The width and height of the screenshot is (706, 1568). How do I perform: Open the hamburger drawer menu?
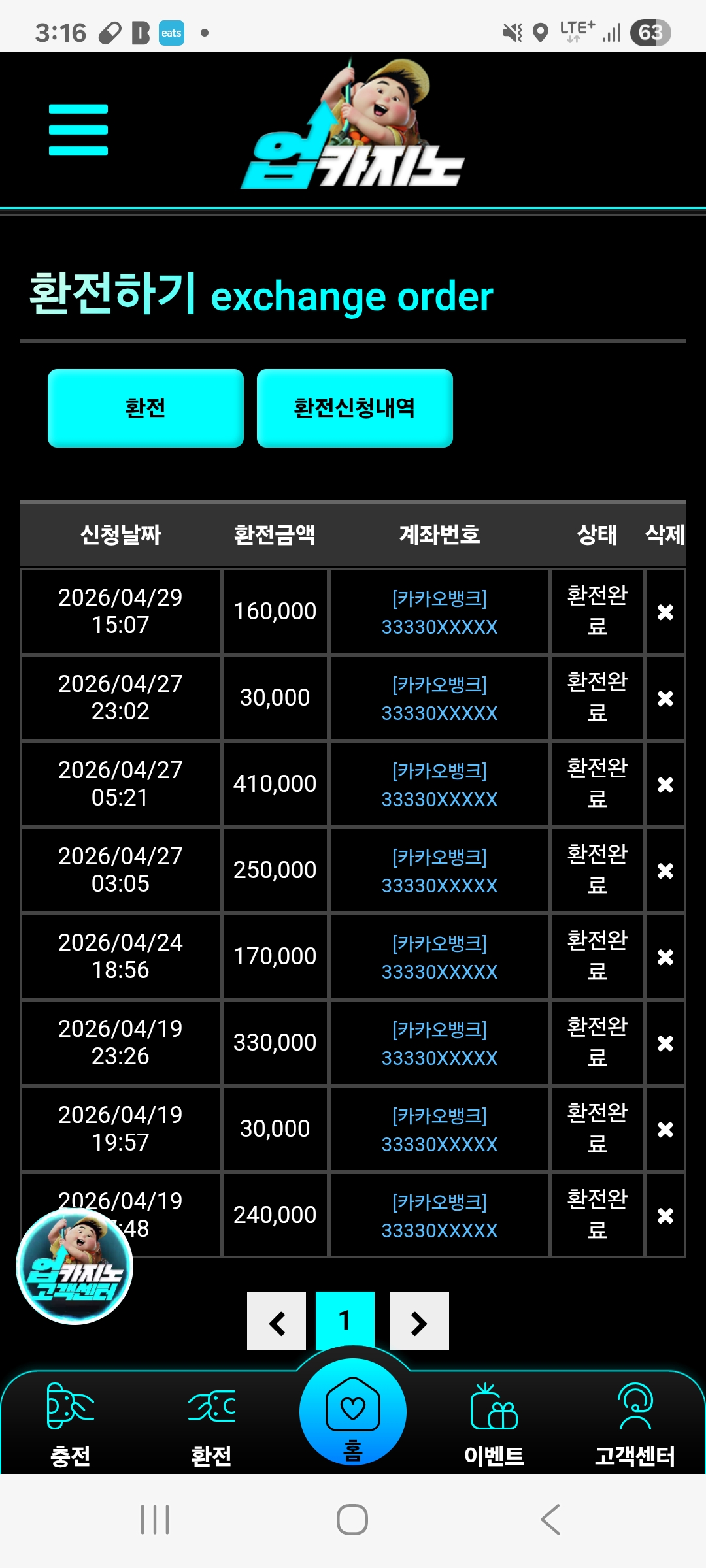[x=78, y=129]
